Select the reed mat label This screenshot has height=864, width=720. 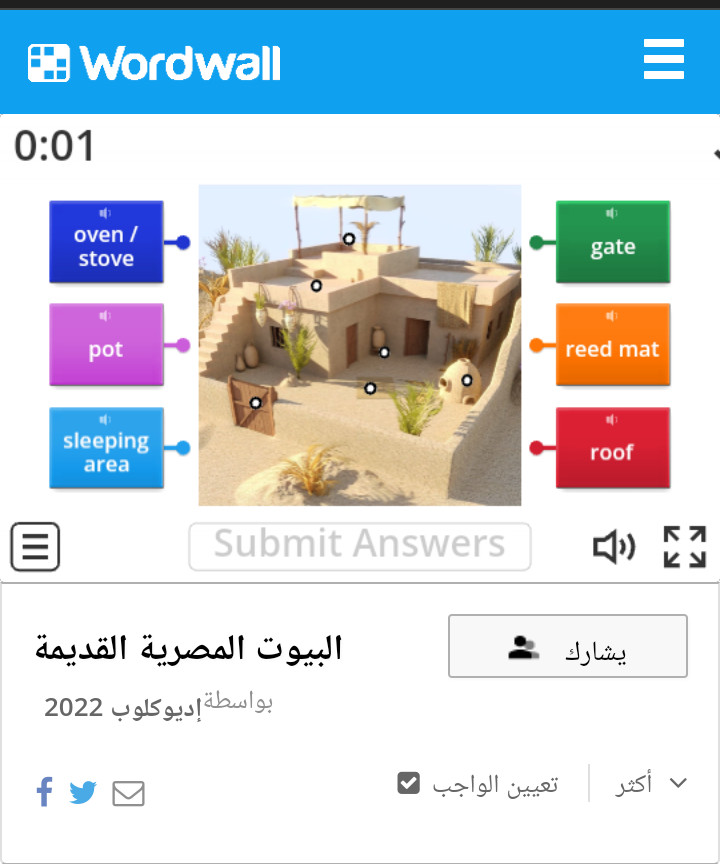[612, 346]
